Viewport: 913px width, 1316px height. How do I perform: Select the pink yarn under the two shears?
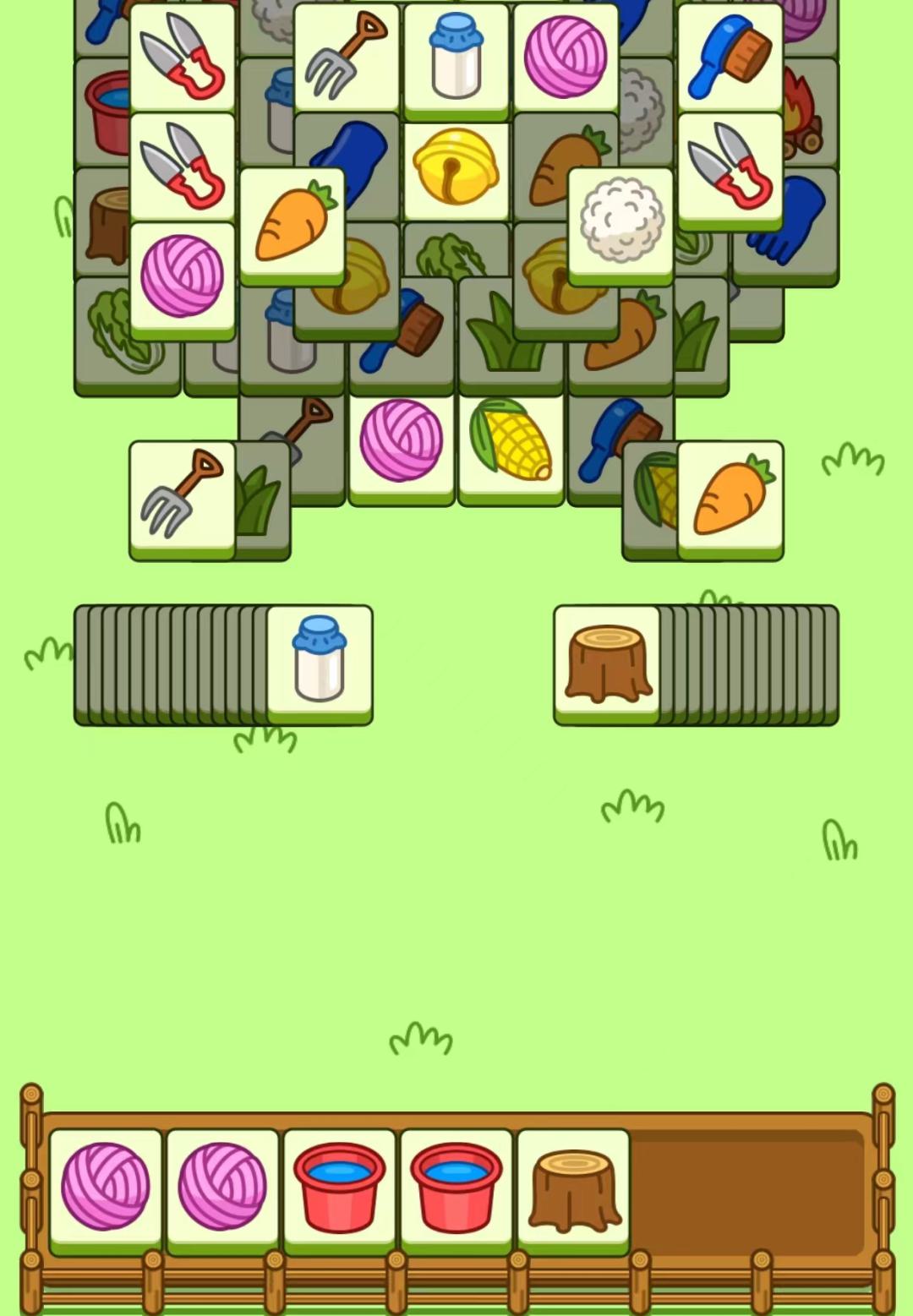pyautogui.click(x=183, y=276)
